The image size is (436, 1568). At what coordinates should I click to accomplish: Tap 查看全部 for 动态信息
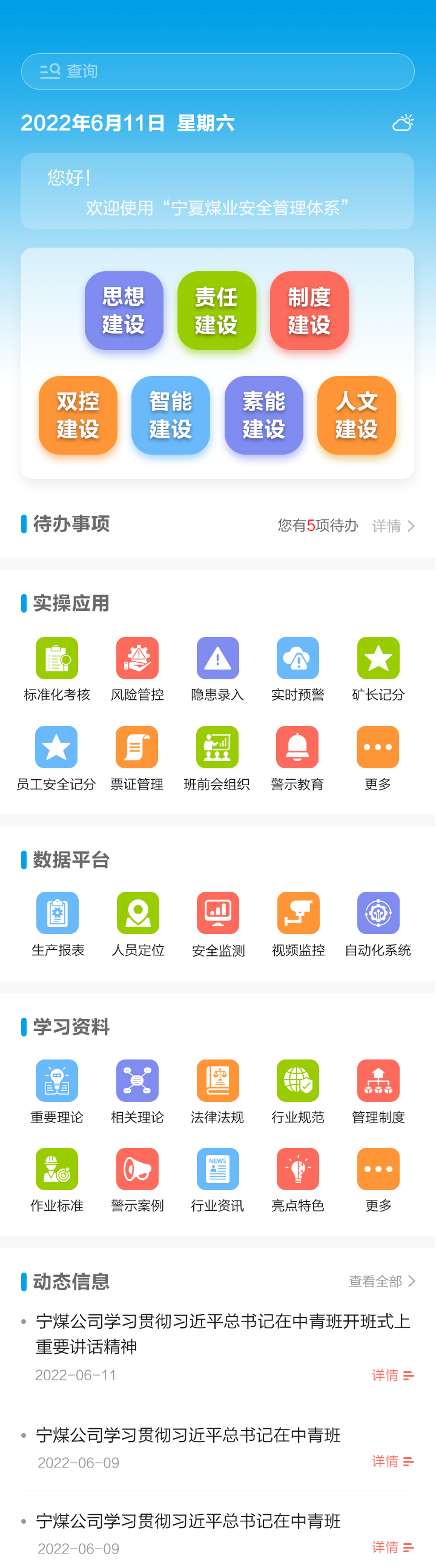click(x=381, y=1281)
